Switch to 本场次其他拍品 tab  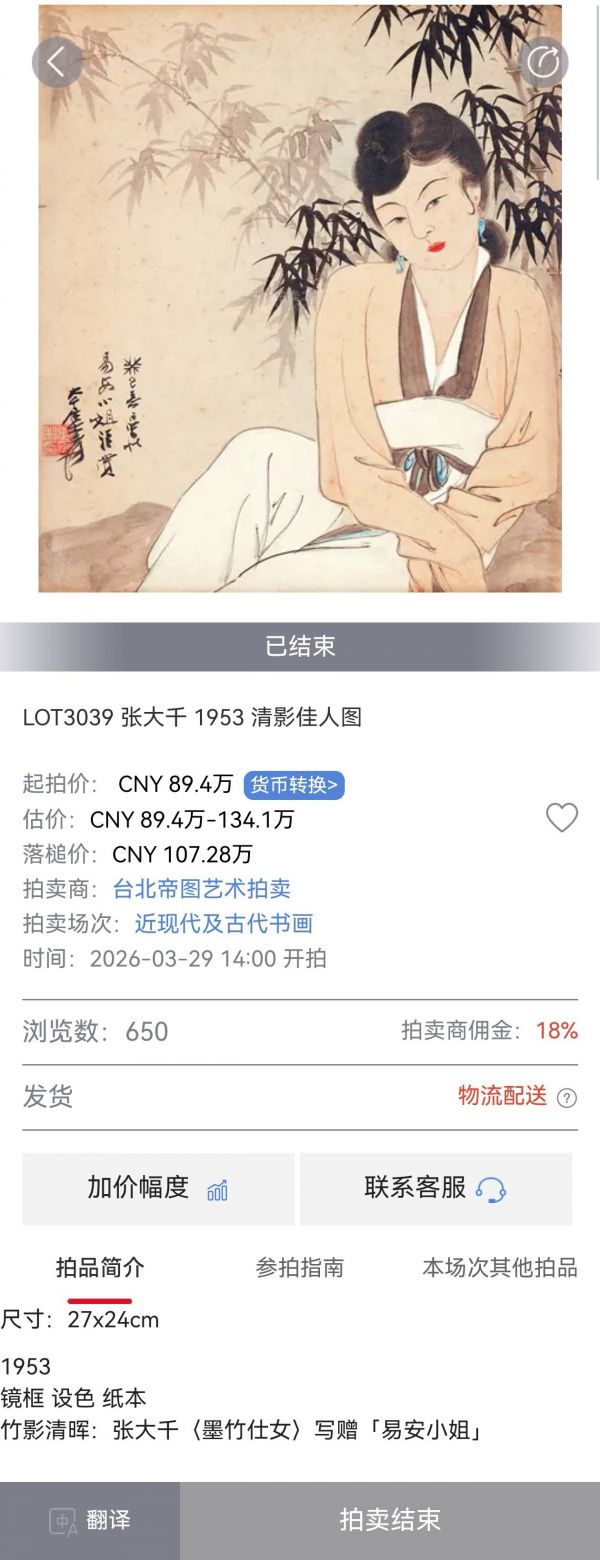499,1268
